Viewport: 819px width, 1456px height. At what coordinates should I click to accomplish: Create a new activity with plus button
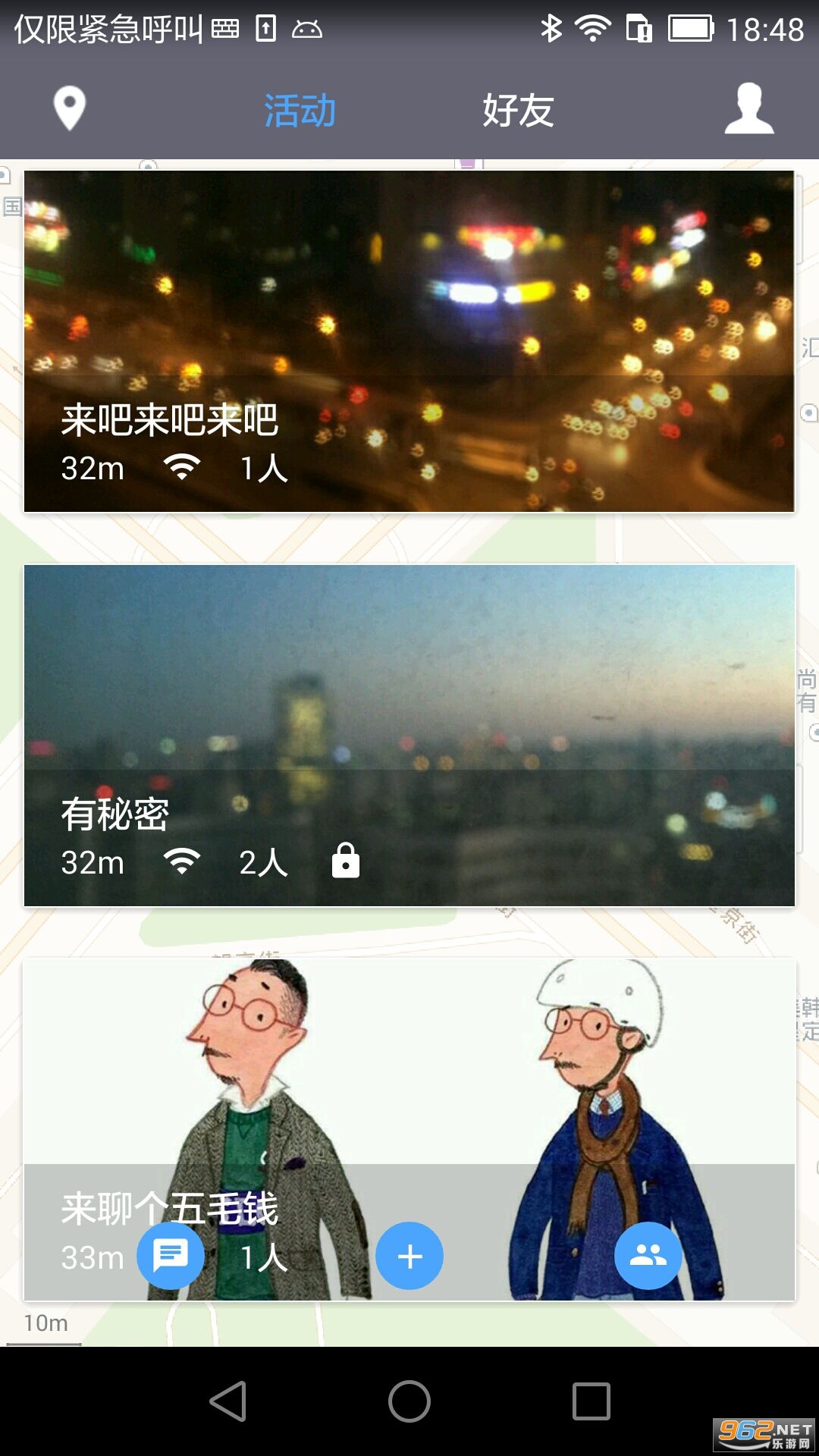(409, 1256)
